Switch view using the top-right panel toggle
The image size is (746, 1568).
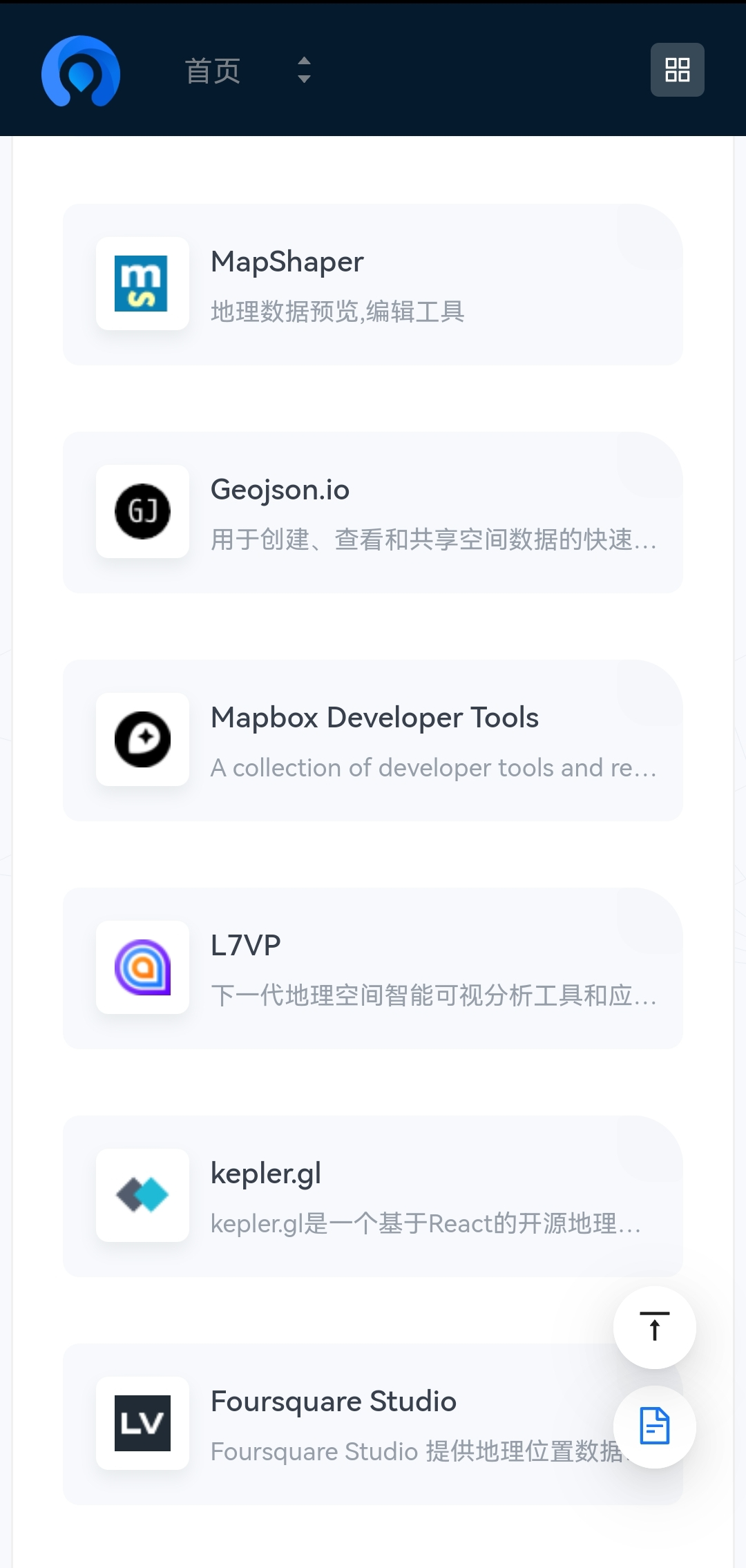click(x=676, y=69)
